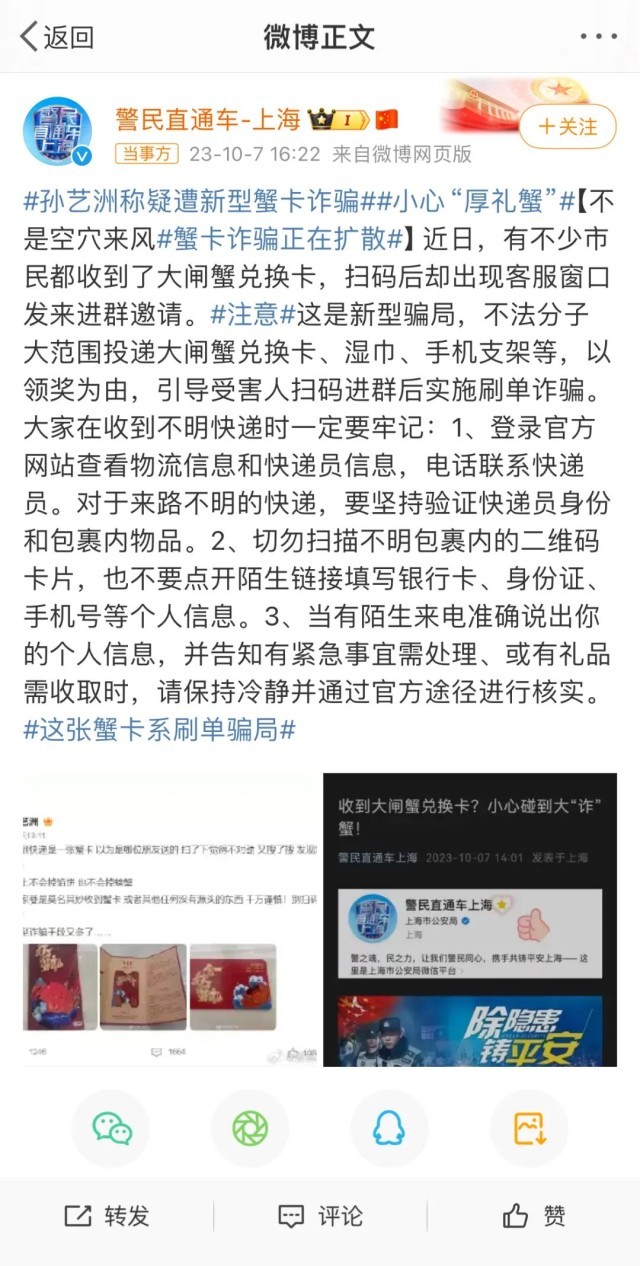The width and height of the screenshot is (640, 1266).
Task: Like the post with 赞
Action: [533, 1216]
